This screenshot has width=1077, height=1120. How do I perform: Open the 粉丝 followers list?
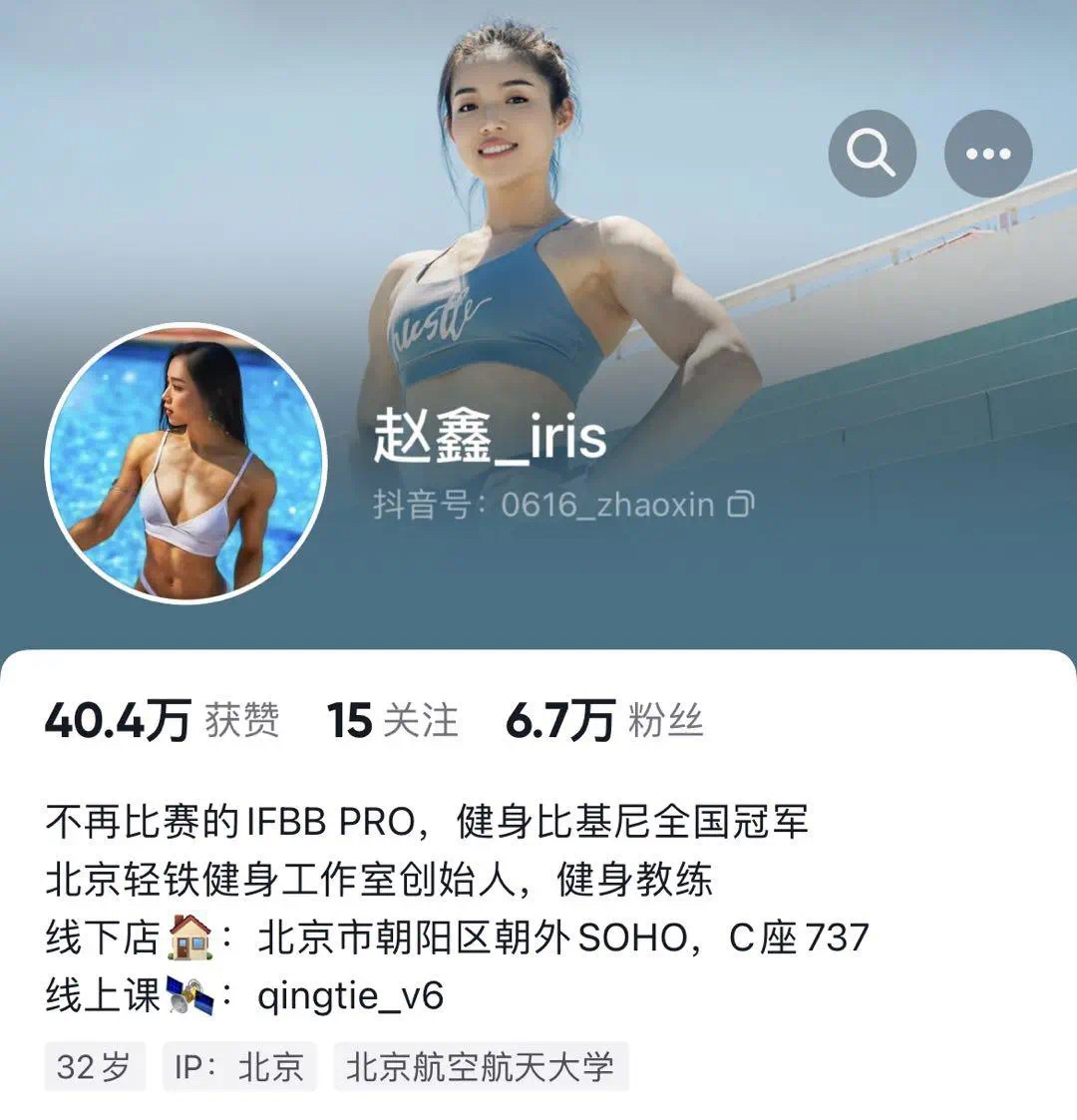pyautogui.click(x=604, y=720)
